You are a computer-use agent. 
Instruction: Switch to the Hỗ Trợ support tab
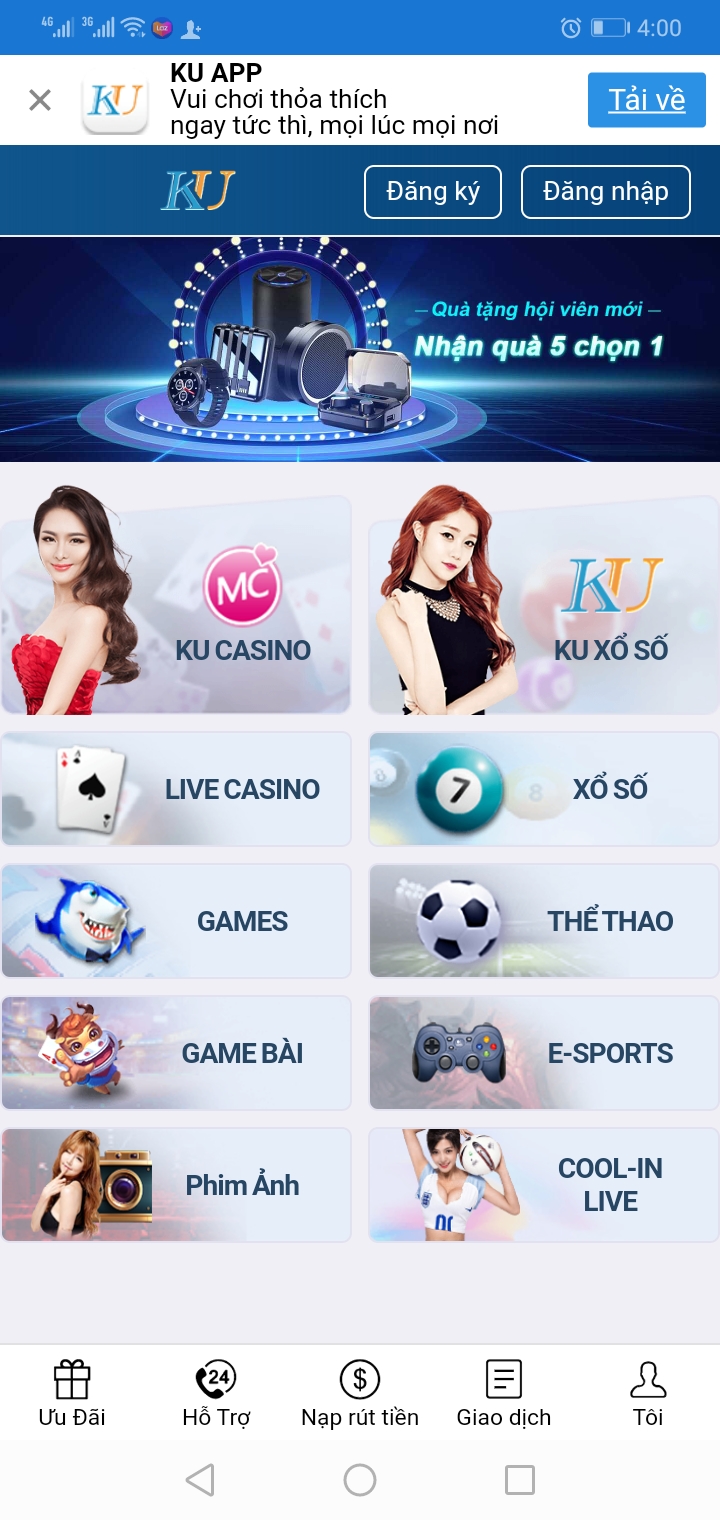point(216,1393)
